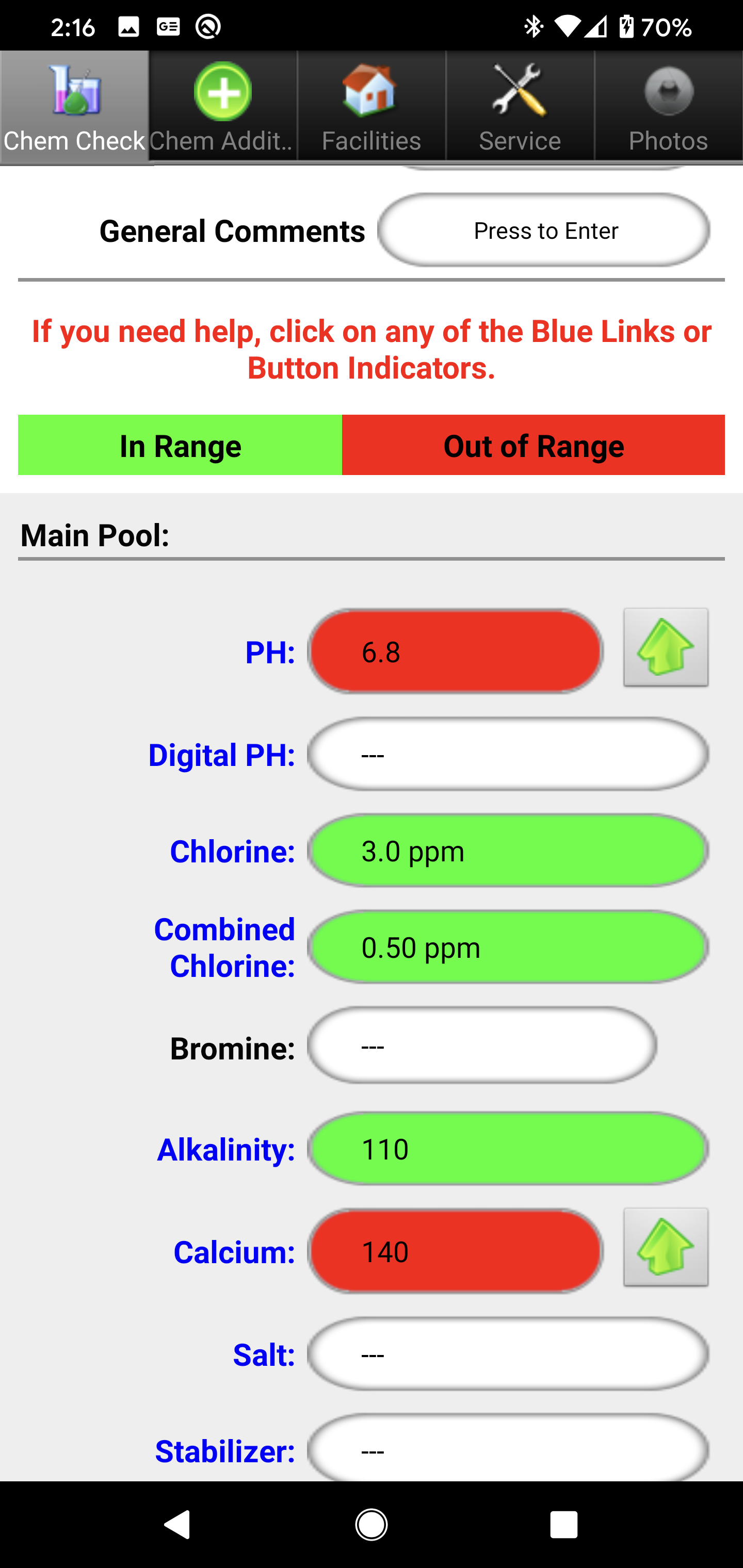The height and width of the screenshot is (1568, 743).
Task: Edit the Chlorine reading 3.0 ppm
Action: [x=507, y=851]
